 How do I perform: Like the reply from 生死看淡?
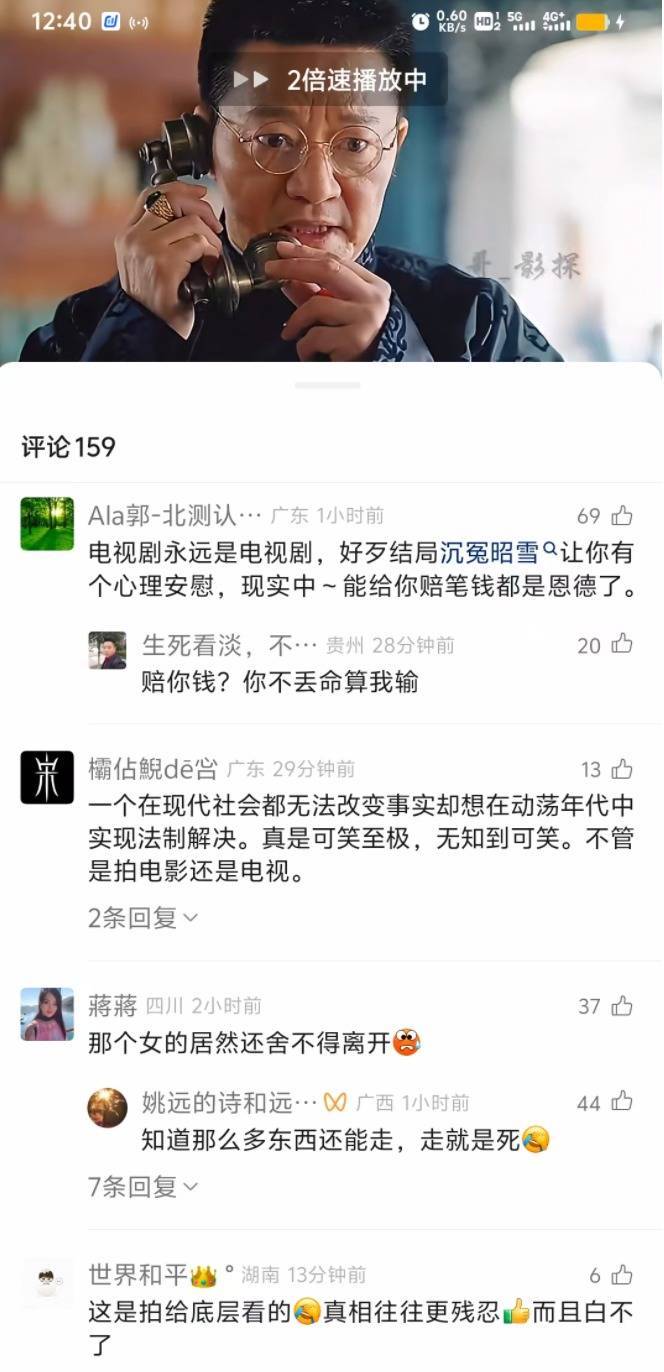tap(622, 645)
